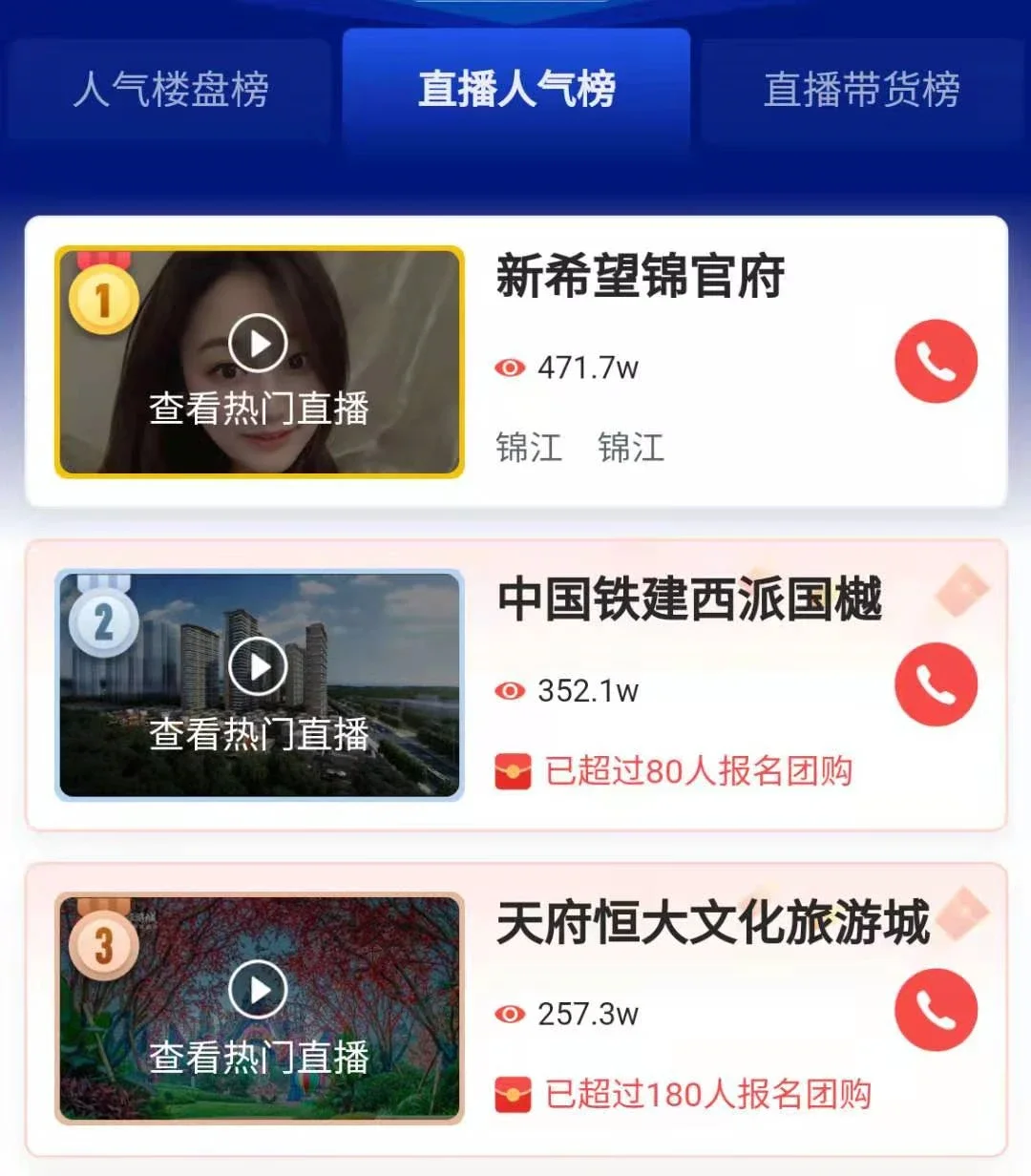The width and height of the screenshot is (1031, 1176).
Task: Tap the phone icon for 中国铁建西派国樾
Action: click(x=936, y=683)
